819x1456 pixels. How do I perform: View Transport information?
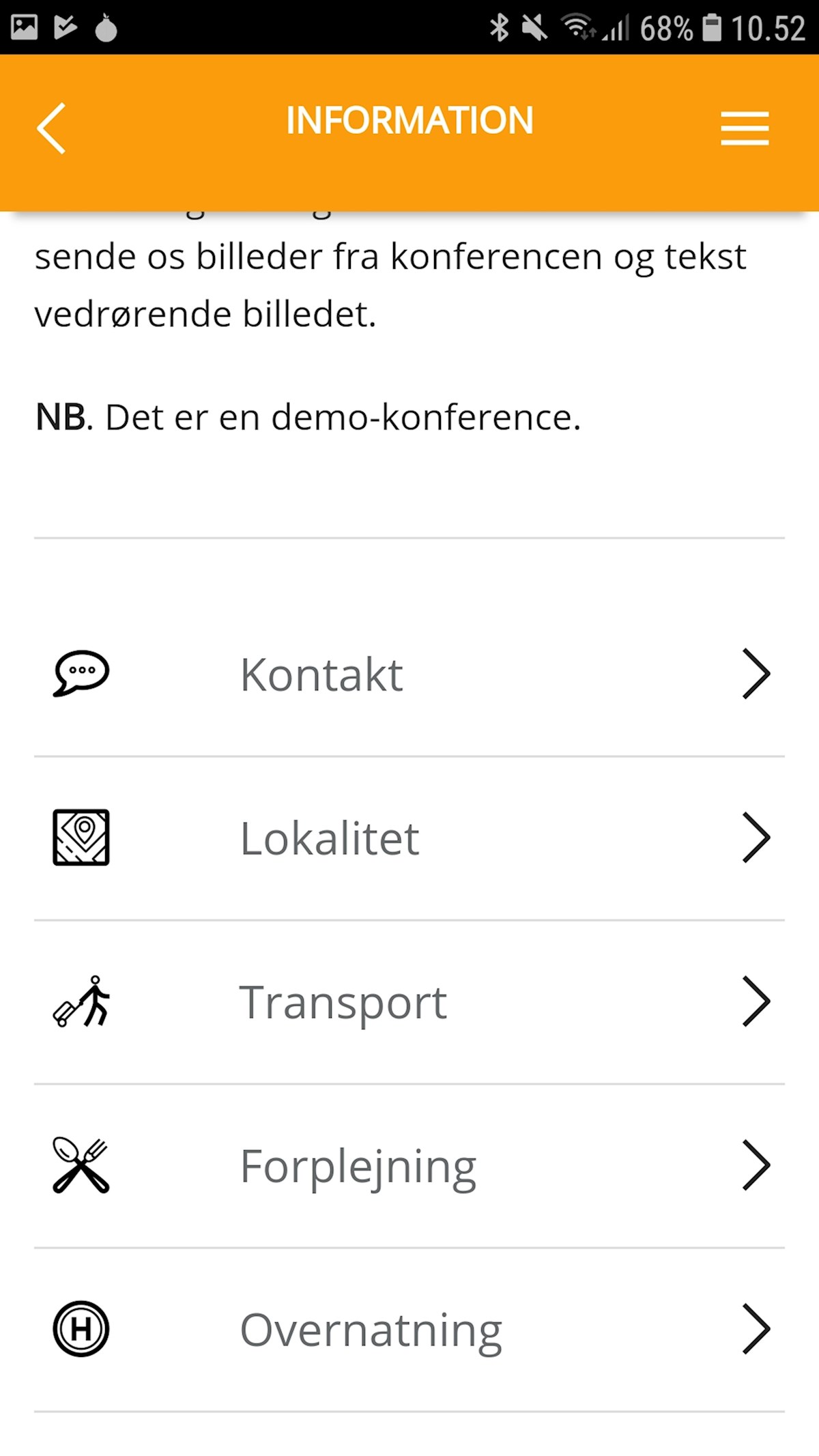[x=409, y=1001]
